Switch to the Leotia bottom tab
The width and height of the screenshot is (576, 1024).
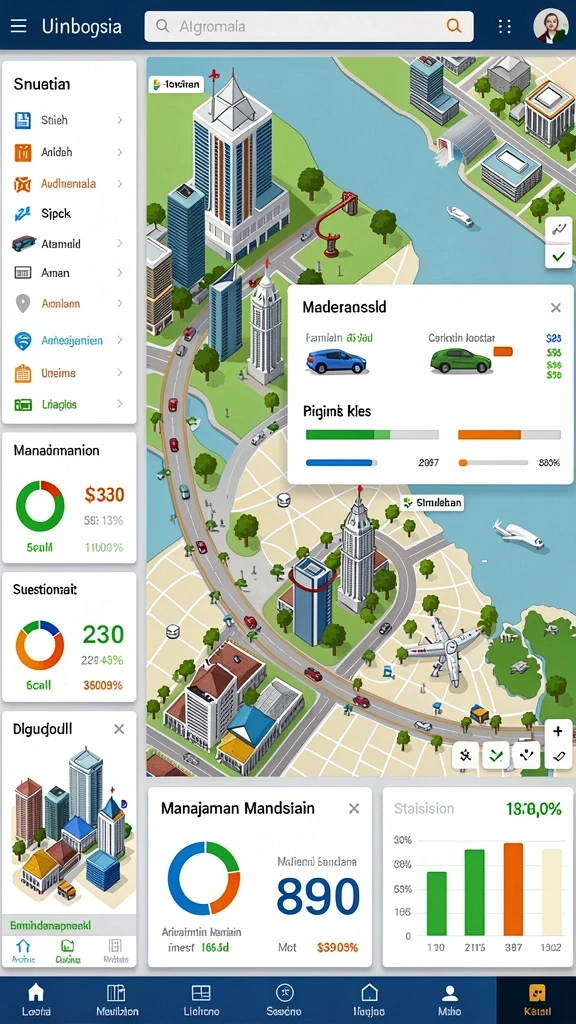36,1000
